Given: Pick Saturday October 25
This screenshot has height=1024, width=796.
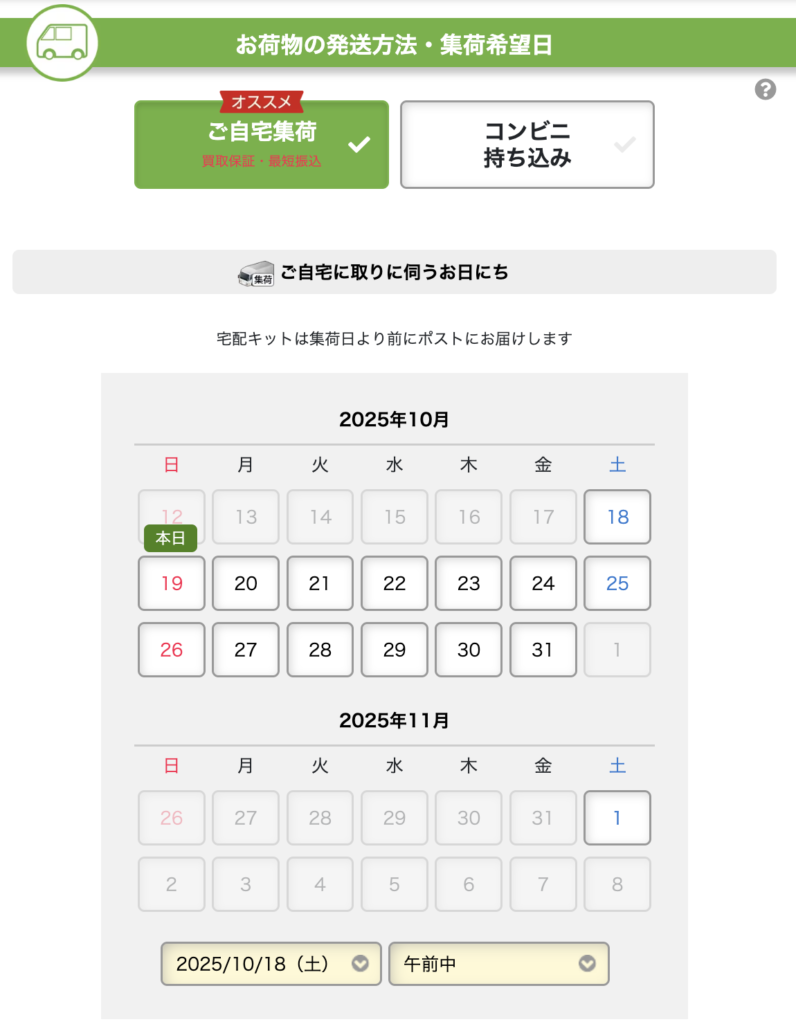Looking at the screenshot, I should (x=617, y=583).
